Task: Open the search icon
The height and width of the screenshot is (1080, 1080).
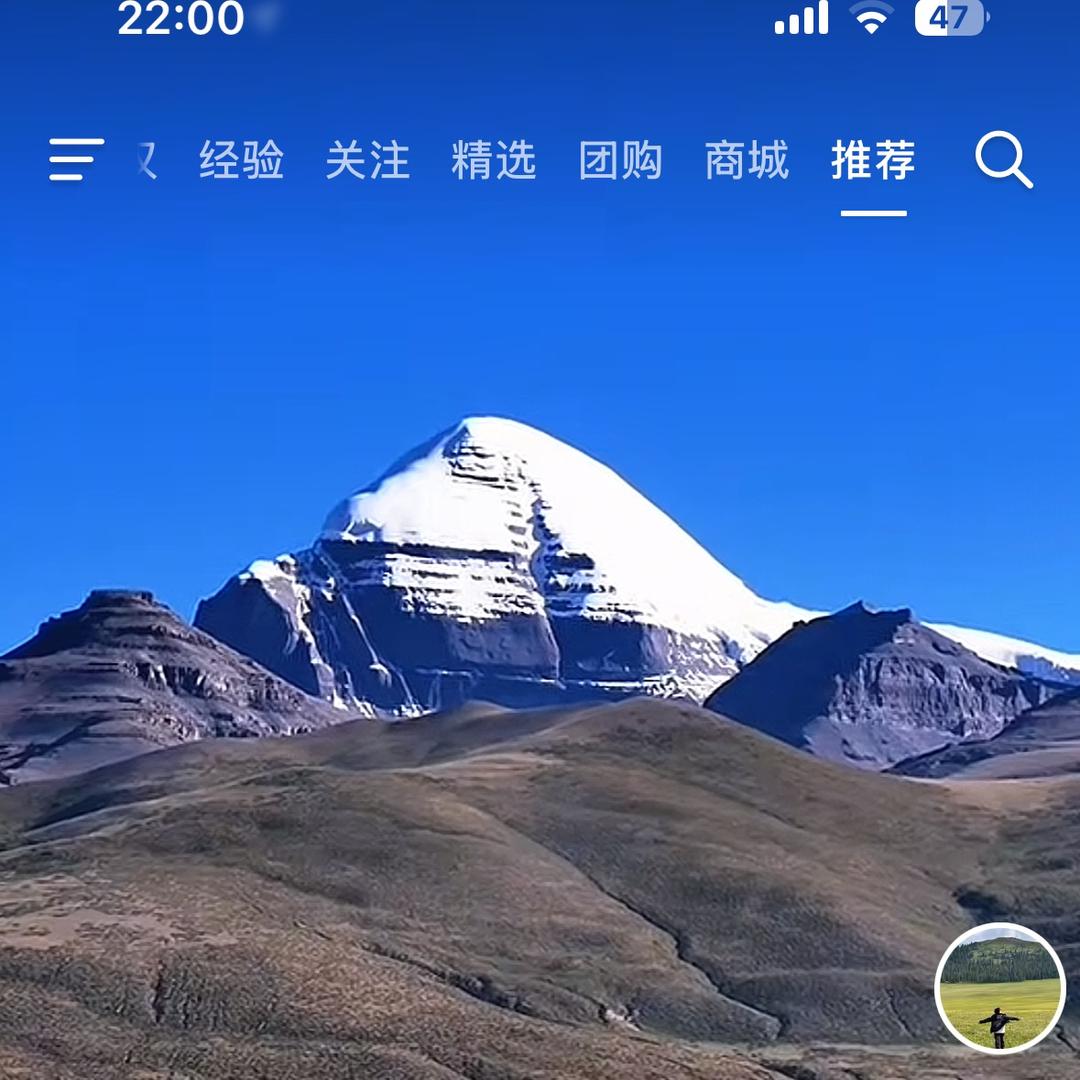Action: [x=1003, y=160]
